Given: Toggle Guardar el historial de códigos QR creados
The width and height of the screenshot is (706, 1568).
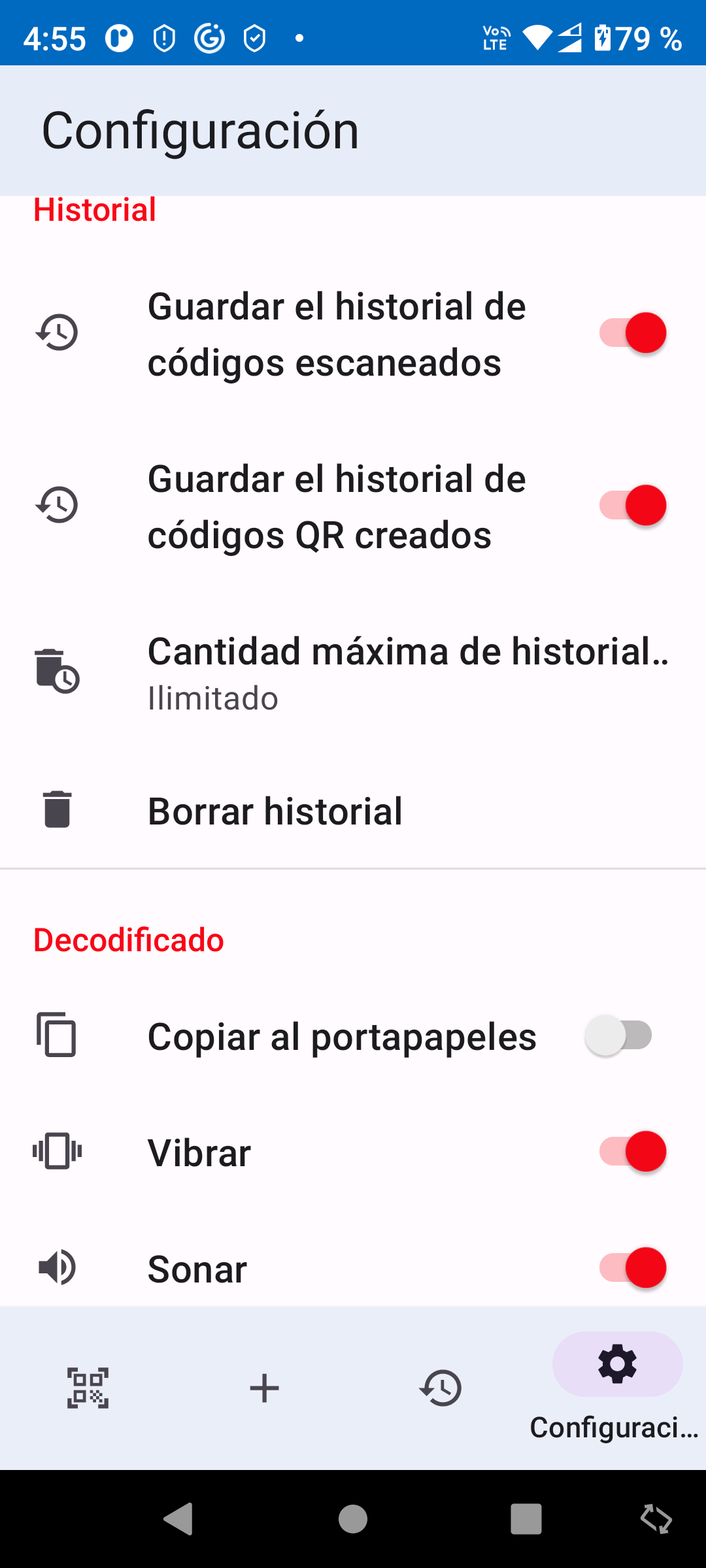Looking at the screenshot, I should tap(633, 506).
